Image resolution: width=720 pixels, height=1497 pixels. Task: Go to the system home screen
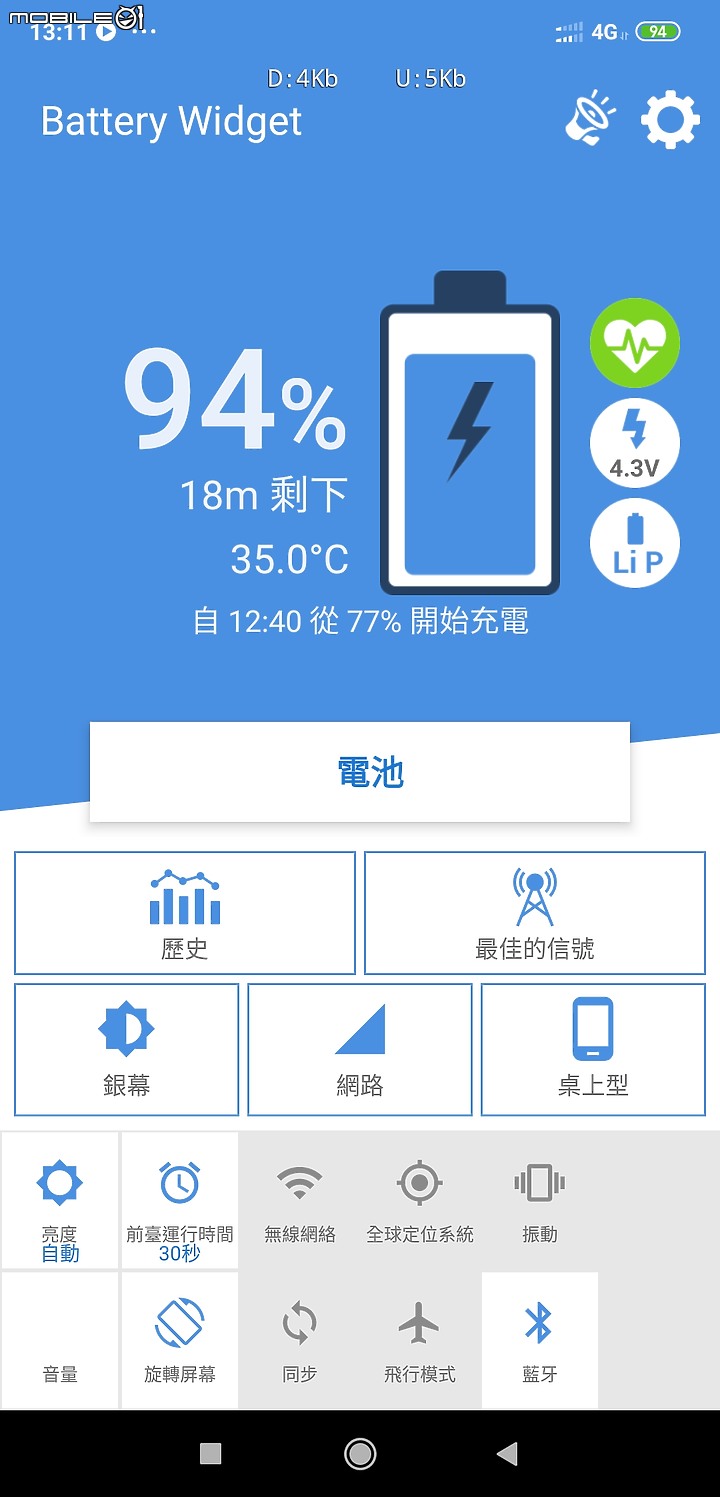tap(360, 1453)
